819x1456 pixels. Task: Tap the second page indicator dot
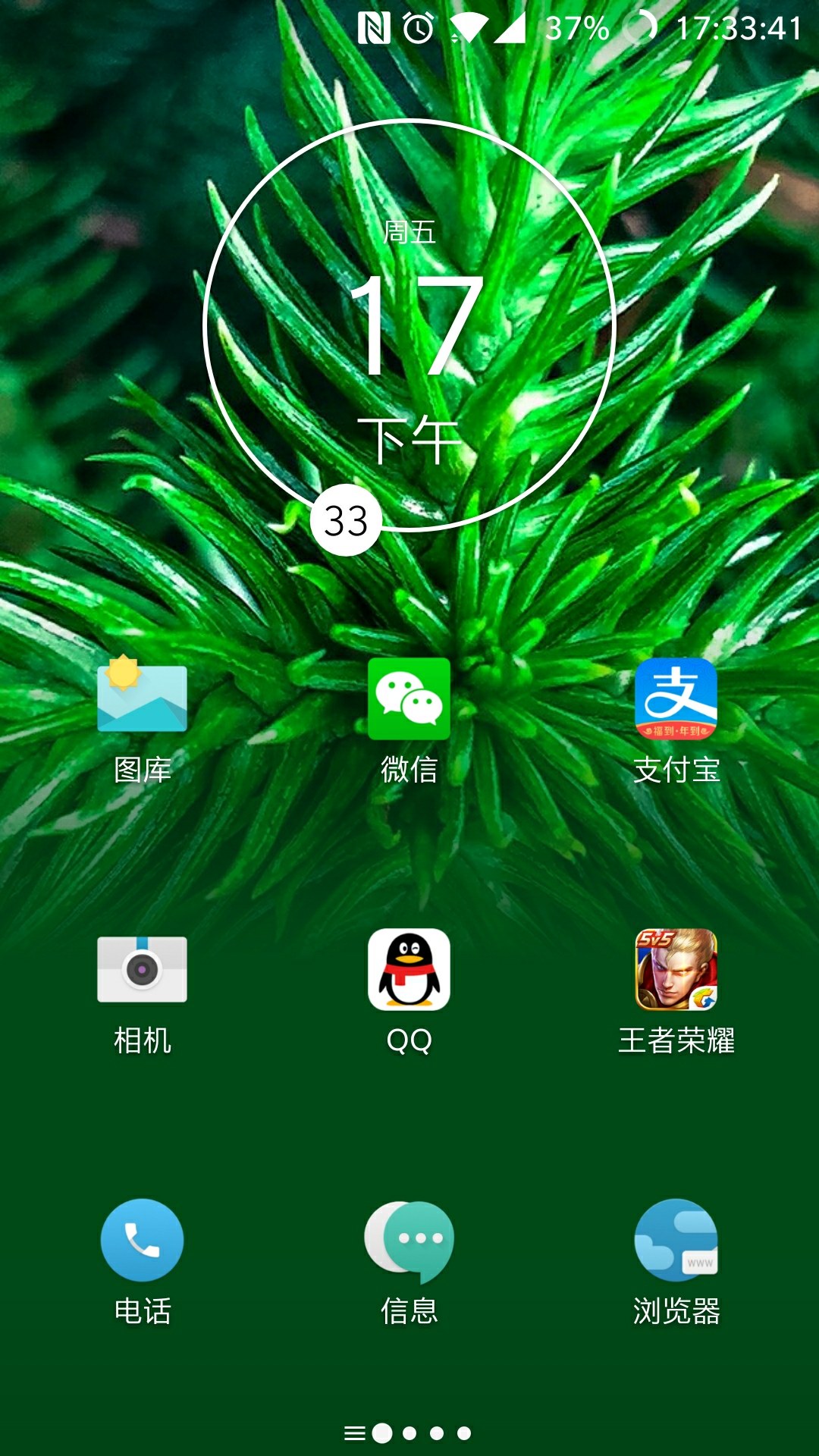(x=409, y=1432)
